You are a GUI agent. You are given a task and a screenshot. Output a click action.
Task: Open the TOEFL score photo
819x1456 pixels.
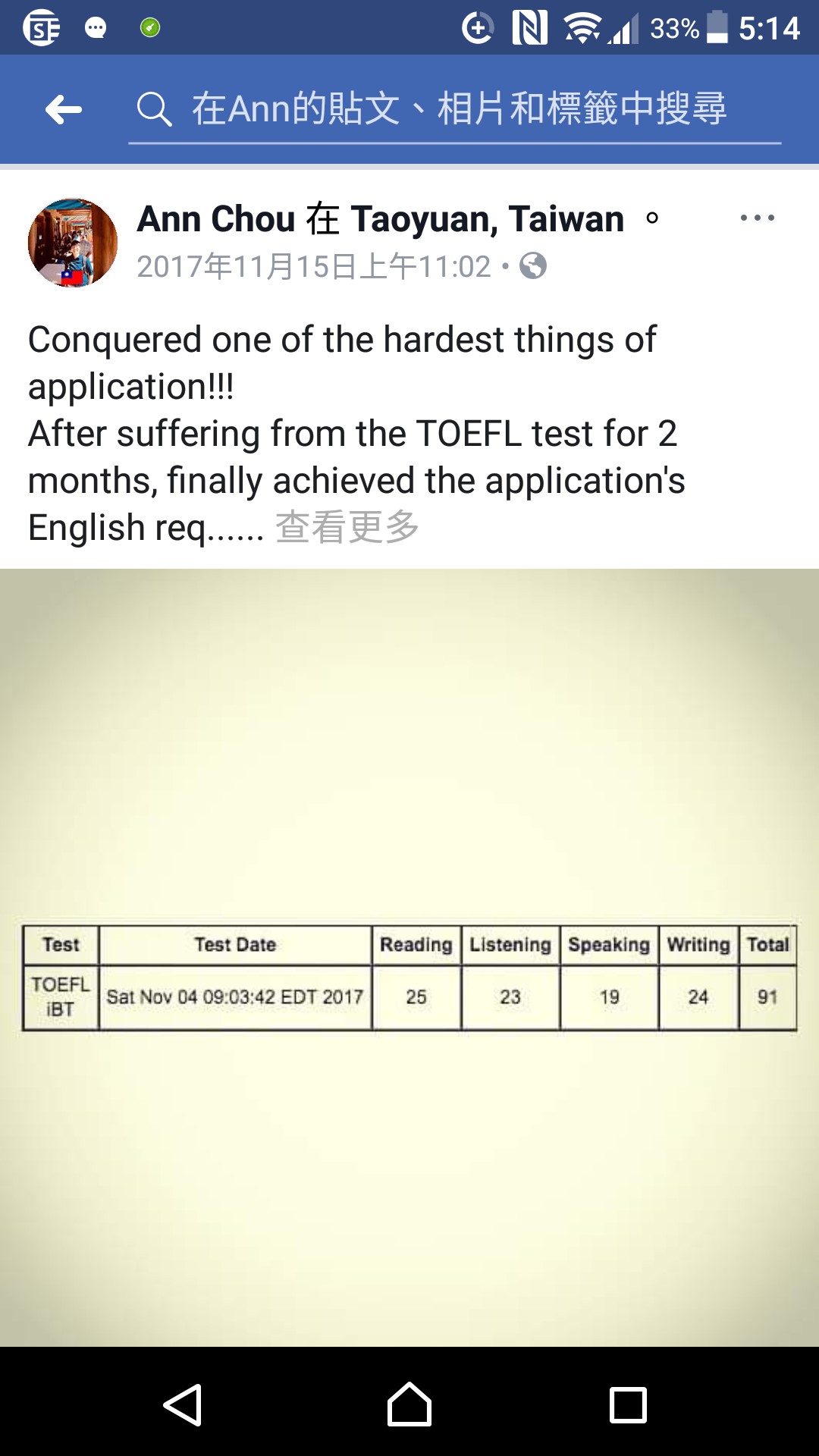[x=409, y=957]
